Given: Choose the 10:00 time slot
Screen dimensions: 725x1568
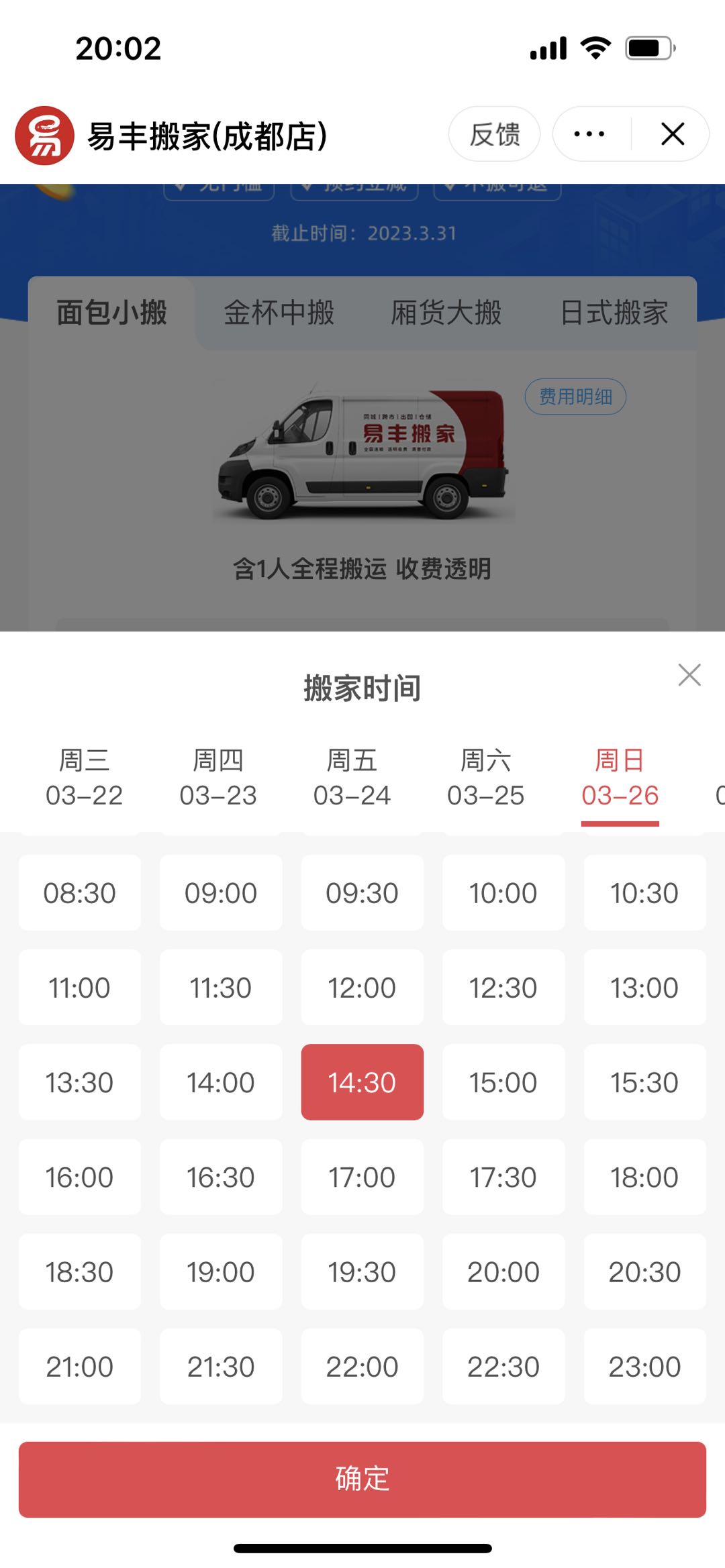Looking at the screenshot, I should [x=503, y=892].
